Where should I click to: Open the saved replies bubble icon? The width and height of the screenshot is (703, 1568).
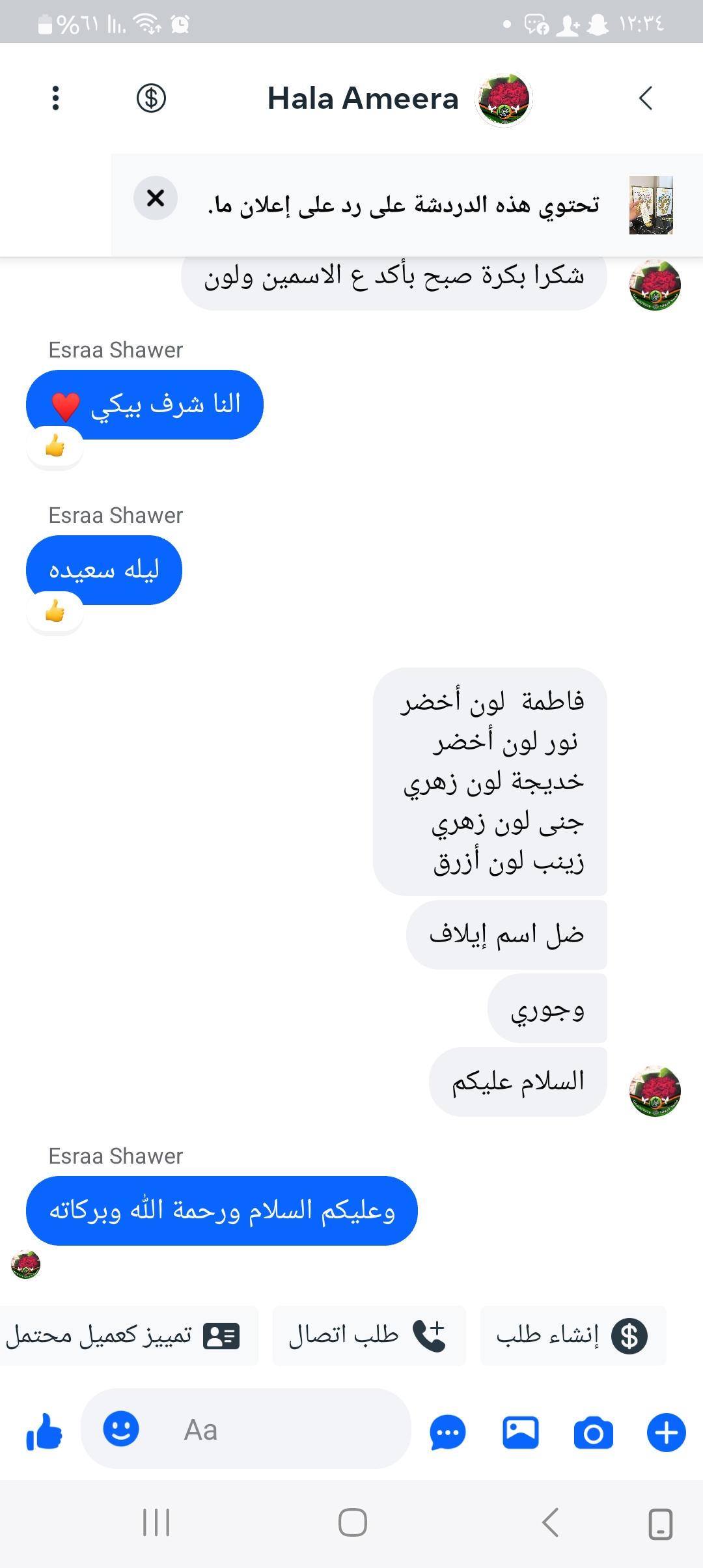tap(448, 1433)
